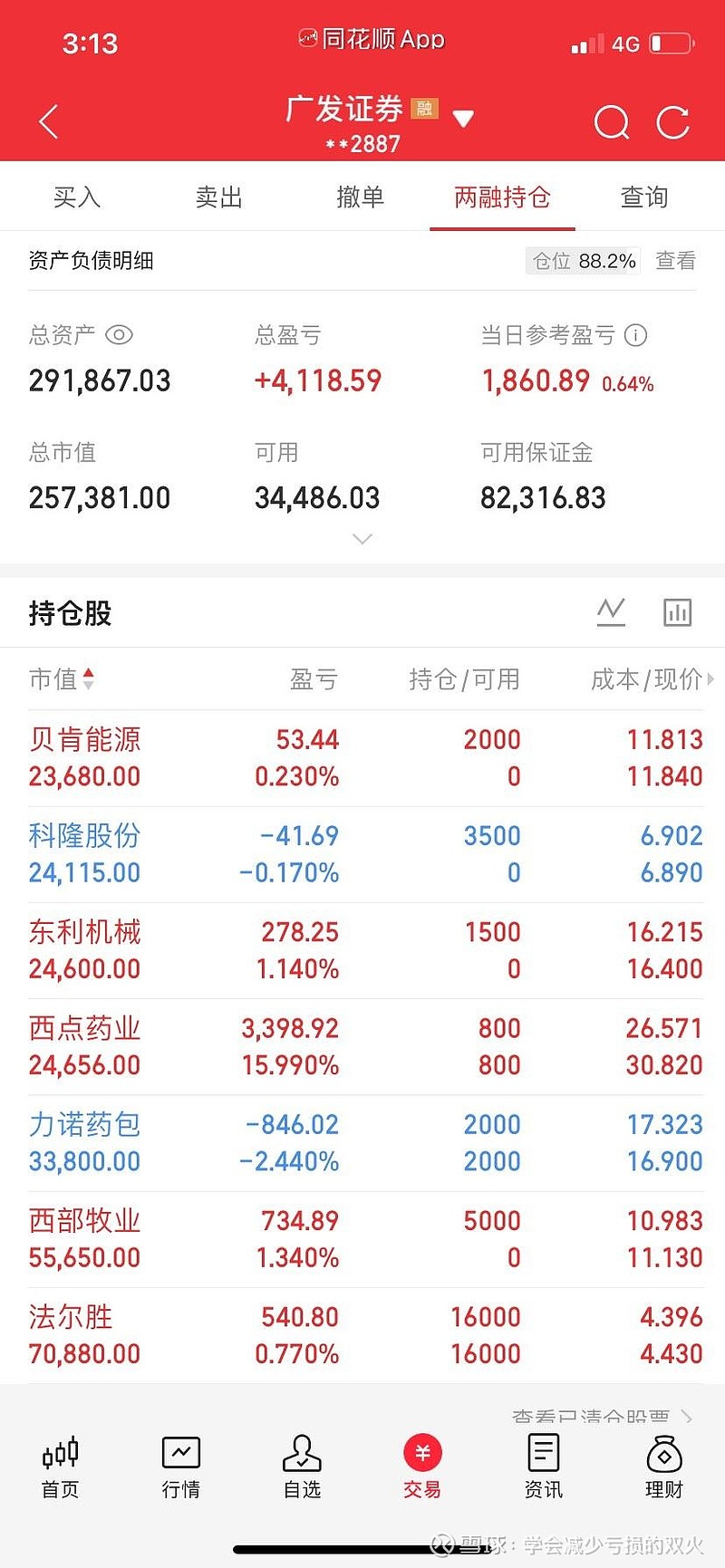Open the search icon in the header

coord(612,122)
